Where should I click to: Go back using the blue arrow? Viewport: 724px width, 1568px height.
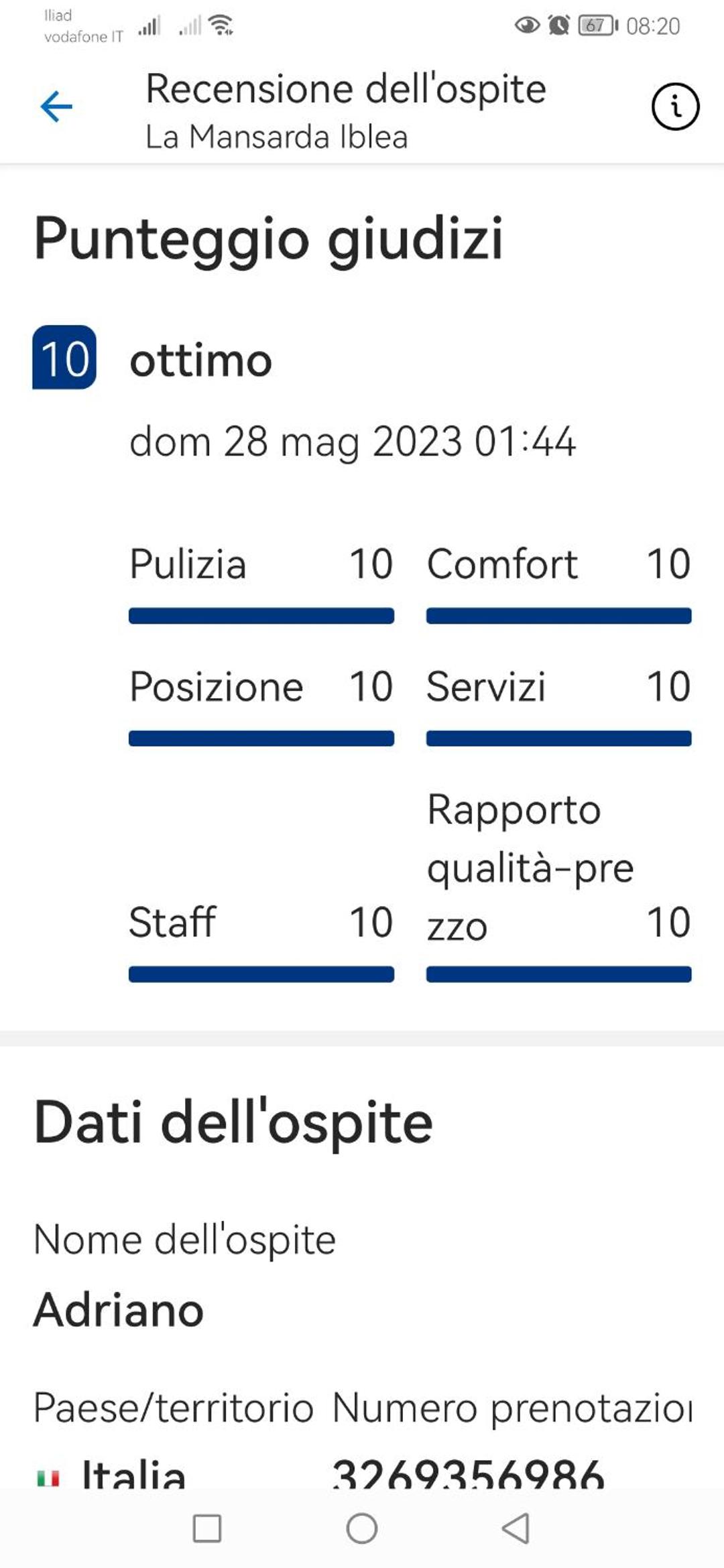[x=56, y=107]
